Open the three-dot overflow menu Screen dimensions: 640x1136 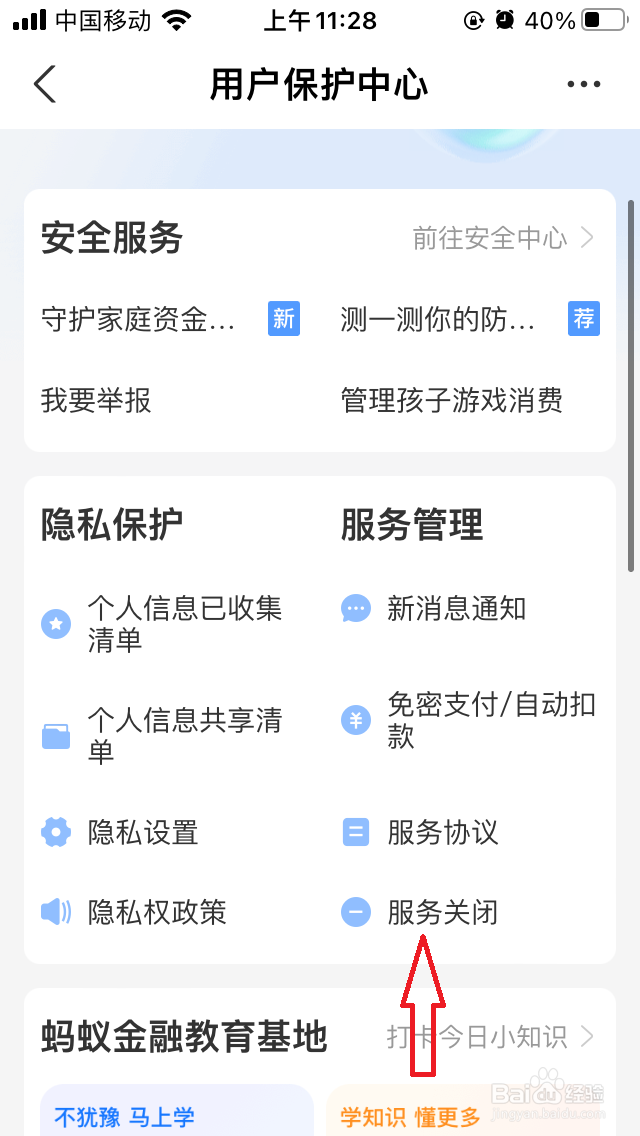pos(583,84)
